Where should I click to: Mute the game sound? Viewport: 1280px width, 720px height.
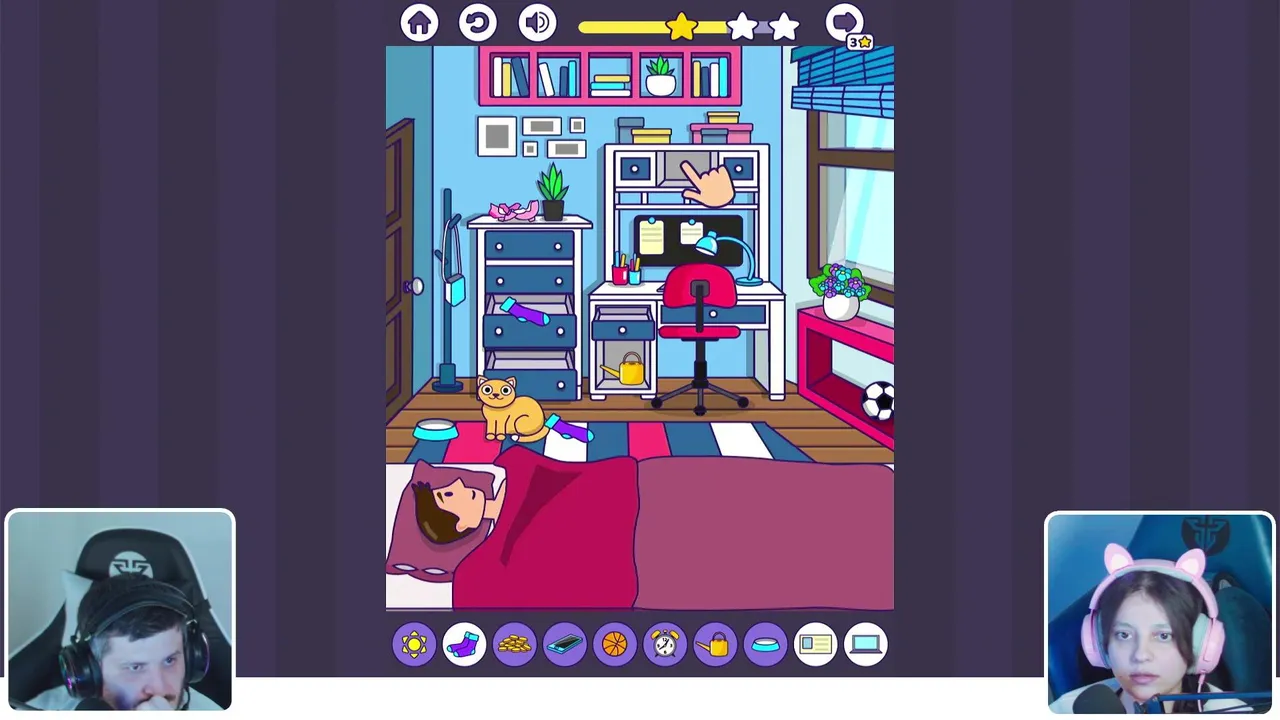pyautogui.click(x=537, y=23)
